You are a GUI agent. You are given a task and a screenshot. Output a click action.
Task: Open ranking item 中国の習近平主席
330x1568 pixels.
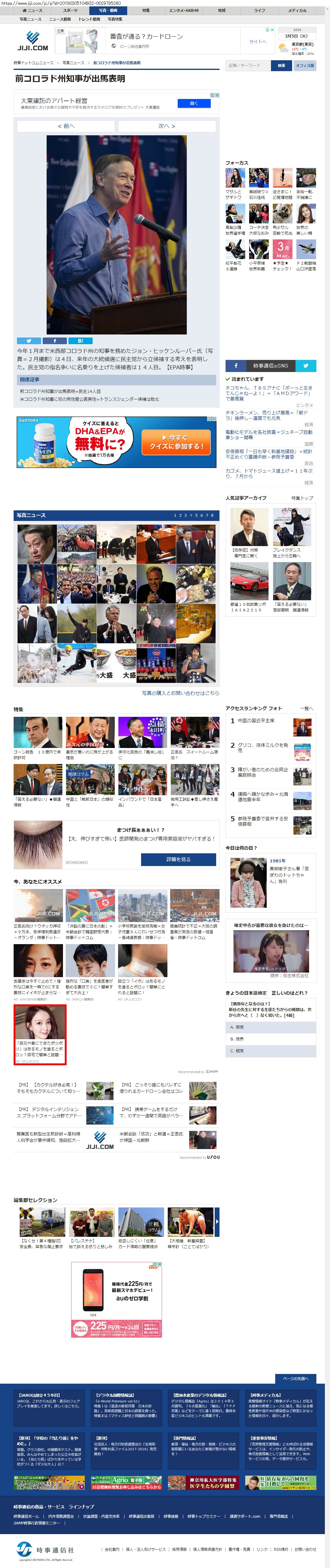point(256,721)
